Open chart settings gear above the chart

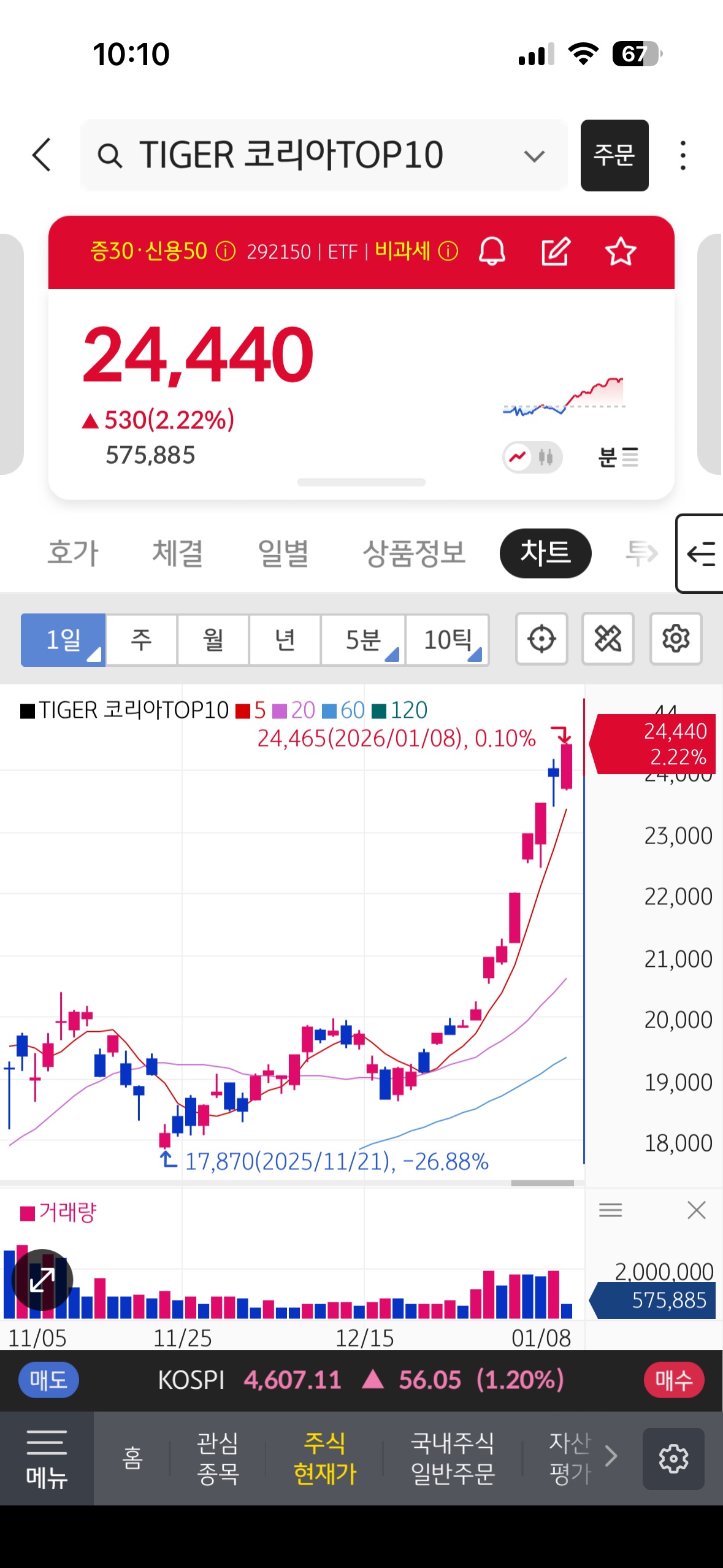[676, 639]
